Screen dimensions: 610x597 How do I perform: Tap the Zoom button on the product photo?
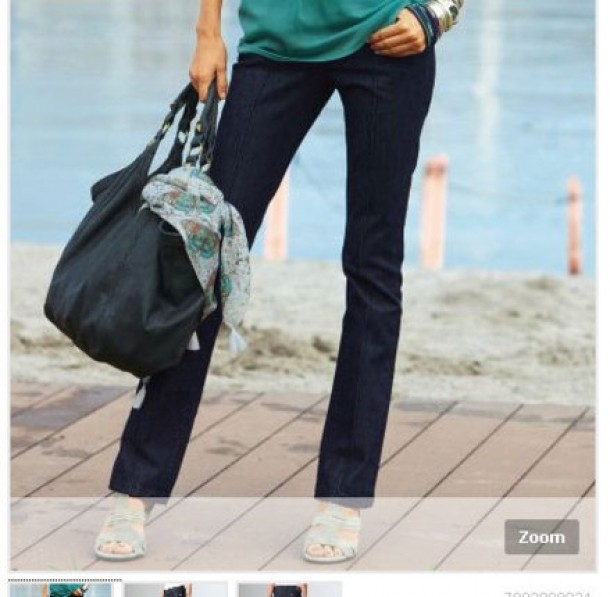pyautogui.click(x=541, y=537)
